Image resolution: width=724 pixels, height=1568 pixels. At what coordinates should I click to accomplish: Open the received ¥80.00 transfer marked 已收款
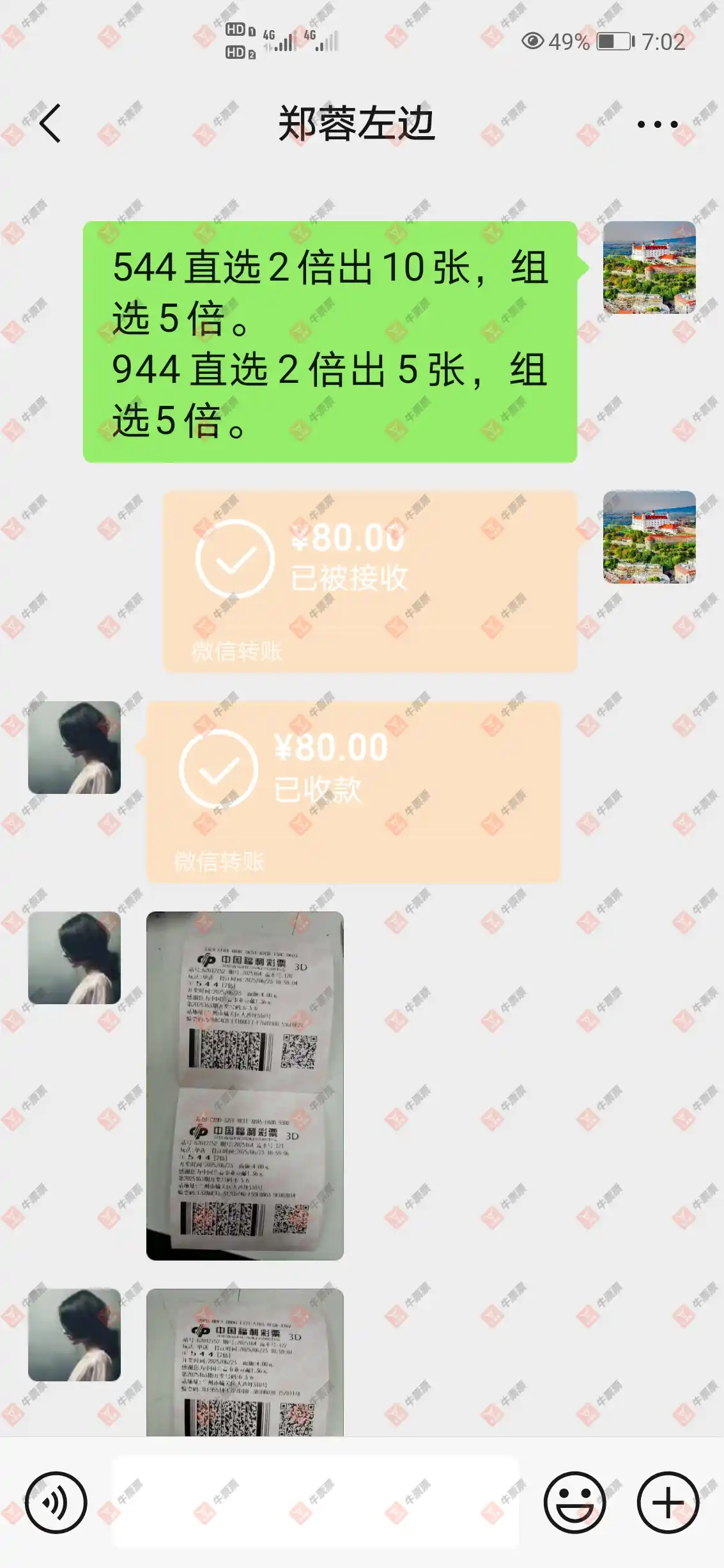click(x=353, y=791)
